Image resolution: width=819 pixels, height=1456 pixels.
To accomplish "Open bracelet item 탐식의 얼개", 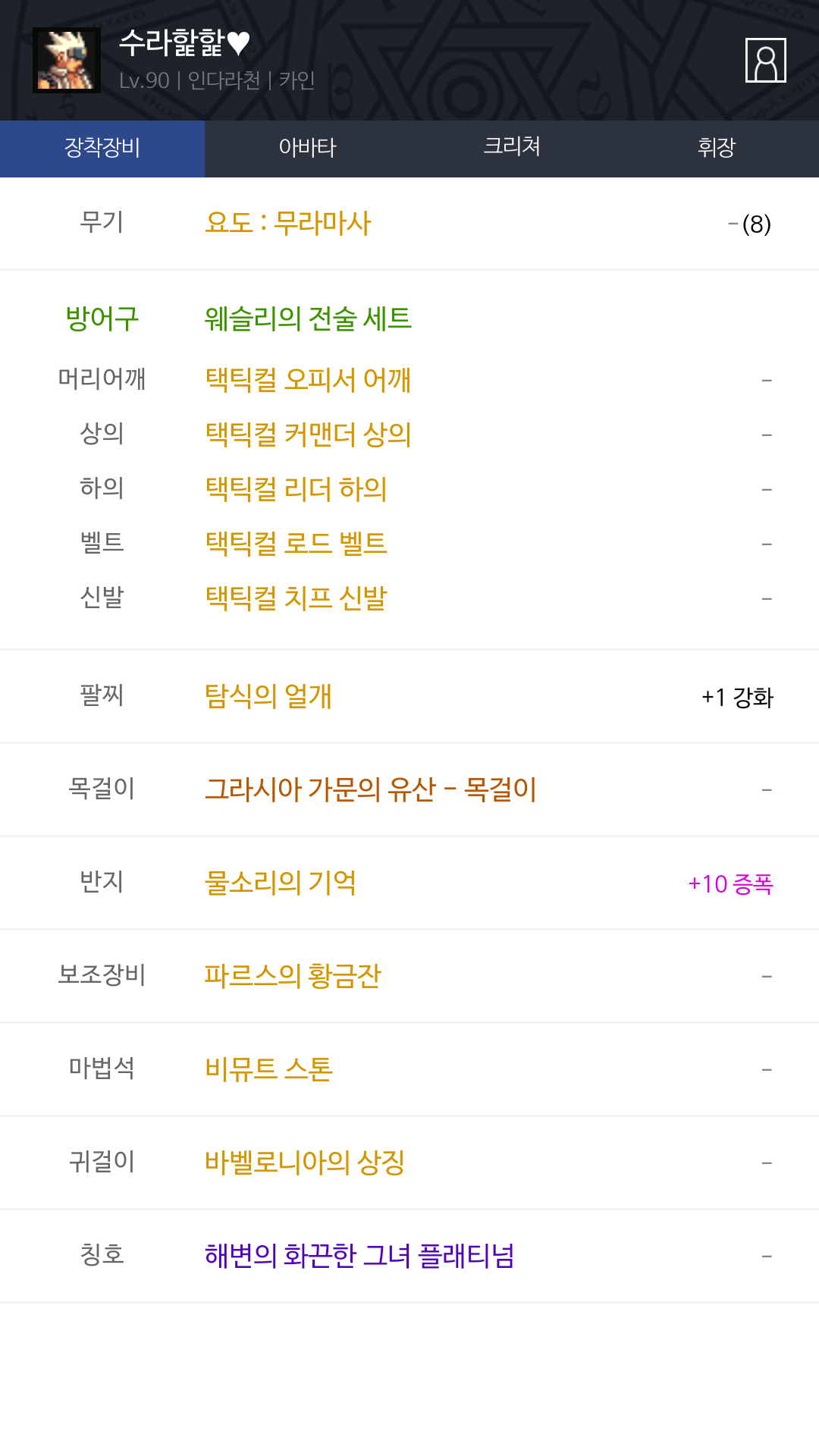I will point(268,696).
